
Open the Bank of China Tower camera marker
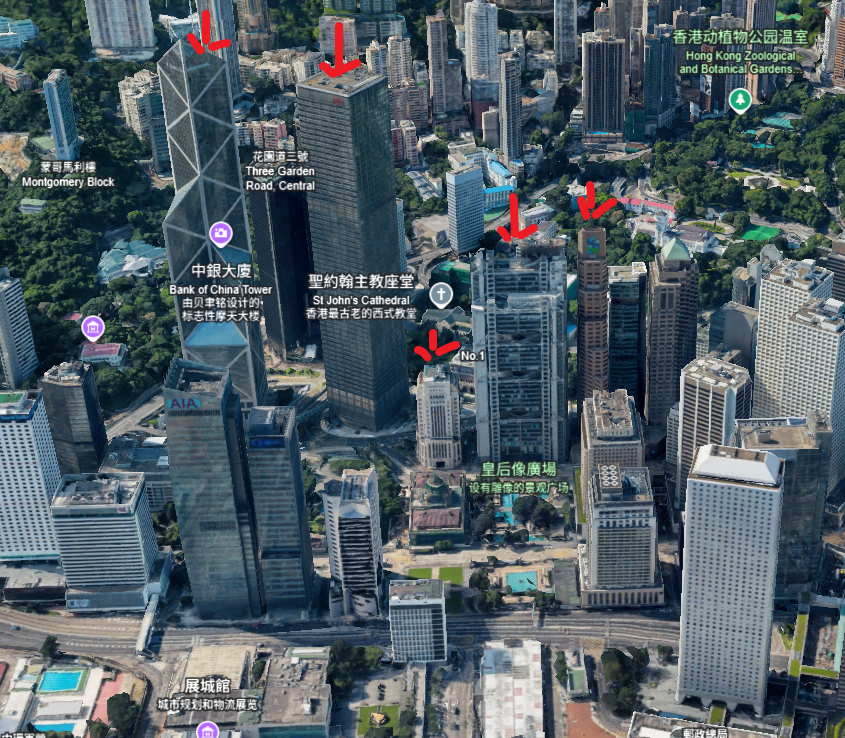(220, 235)
